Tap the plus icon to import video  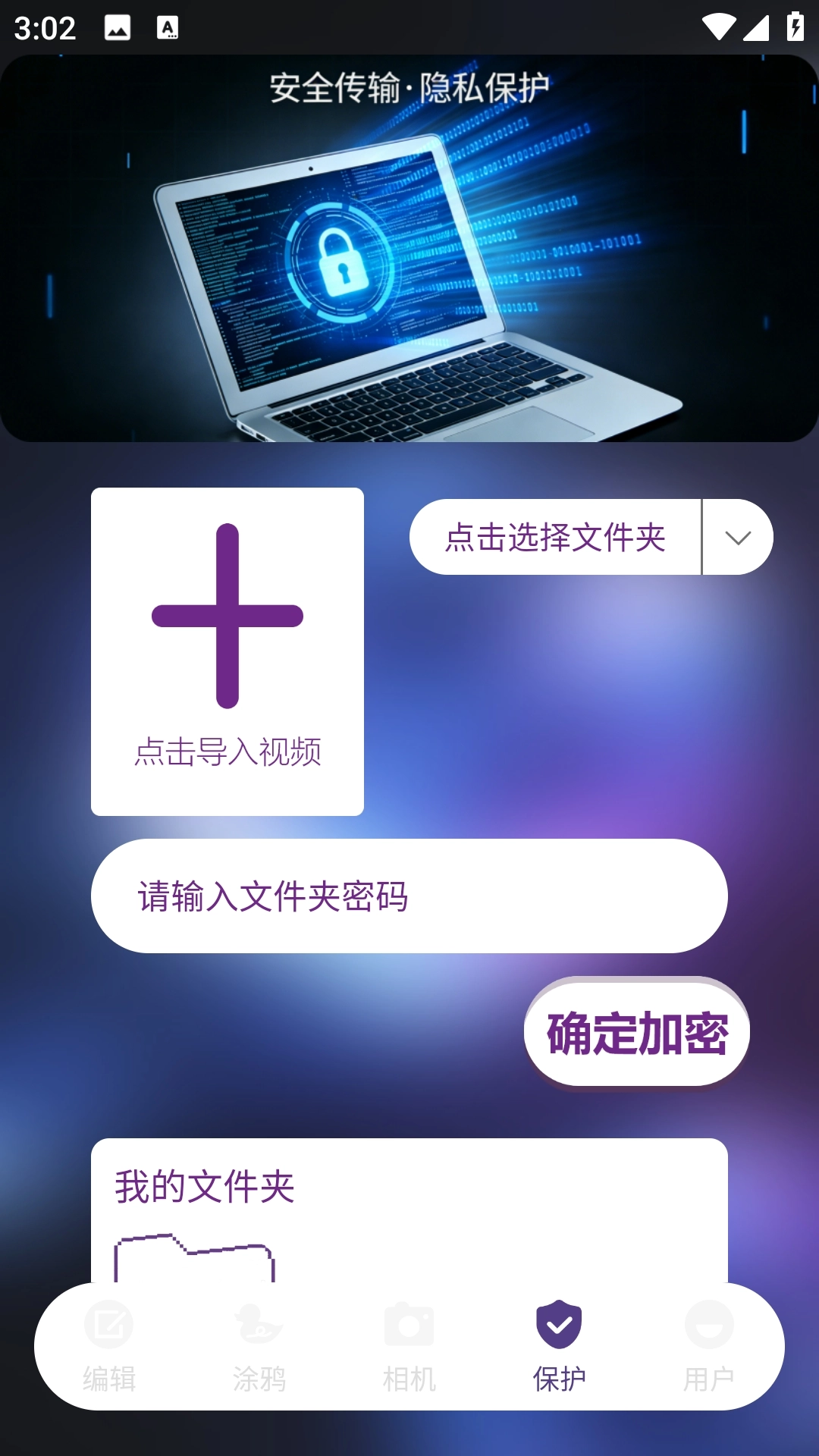tap(227, 614)
